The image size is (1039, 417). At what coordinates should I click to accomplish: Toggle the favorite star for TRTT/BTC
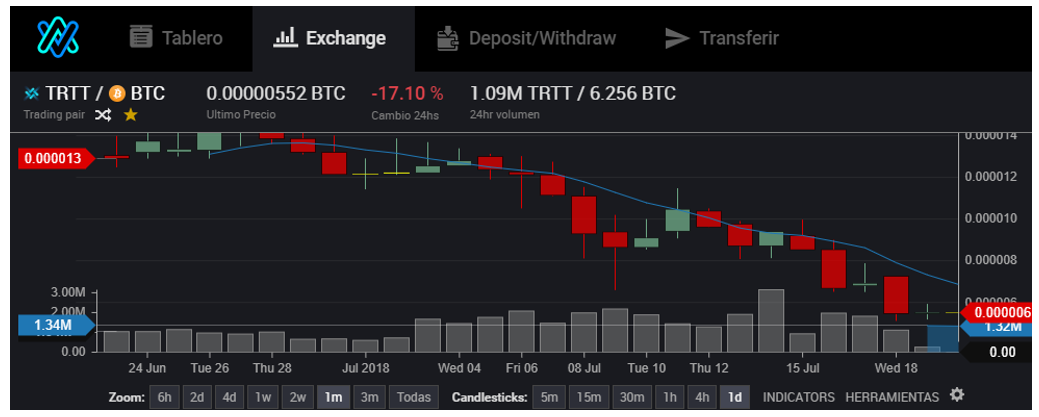[130, 115]
